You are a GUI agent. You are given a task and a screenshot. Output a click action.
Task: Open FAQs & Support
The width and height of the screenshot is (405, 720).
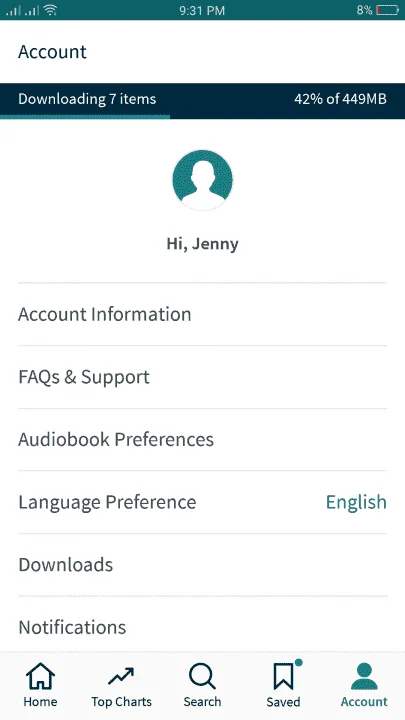(x=202, y=377)
